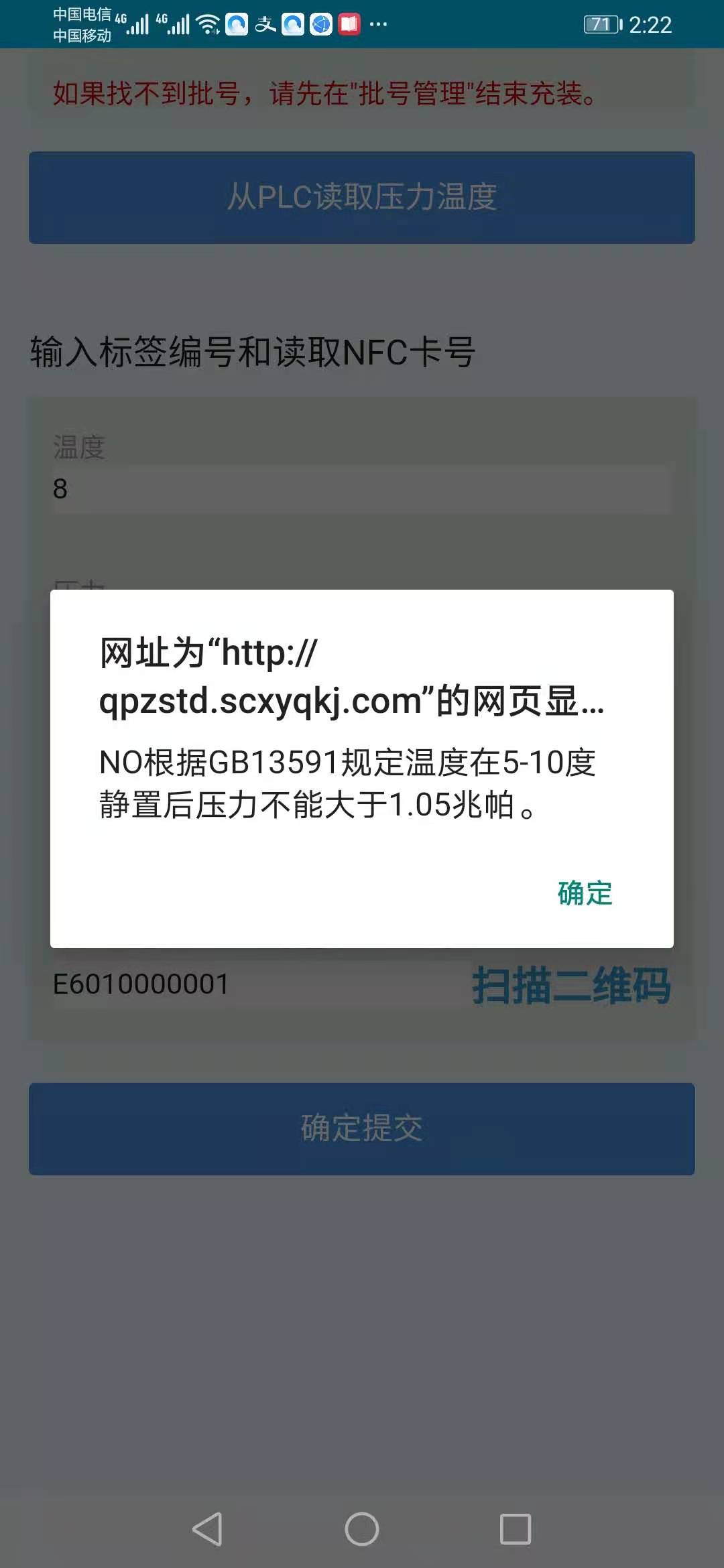This screenshot has width=724, height=1568.
Task: Tap the 确定提交 submit button
Action: [362, 1128]
